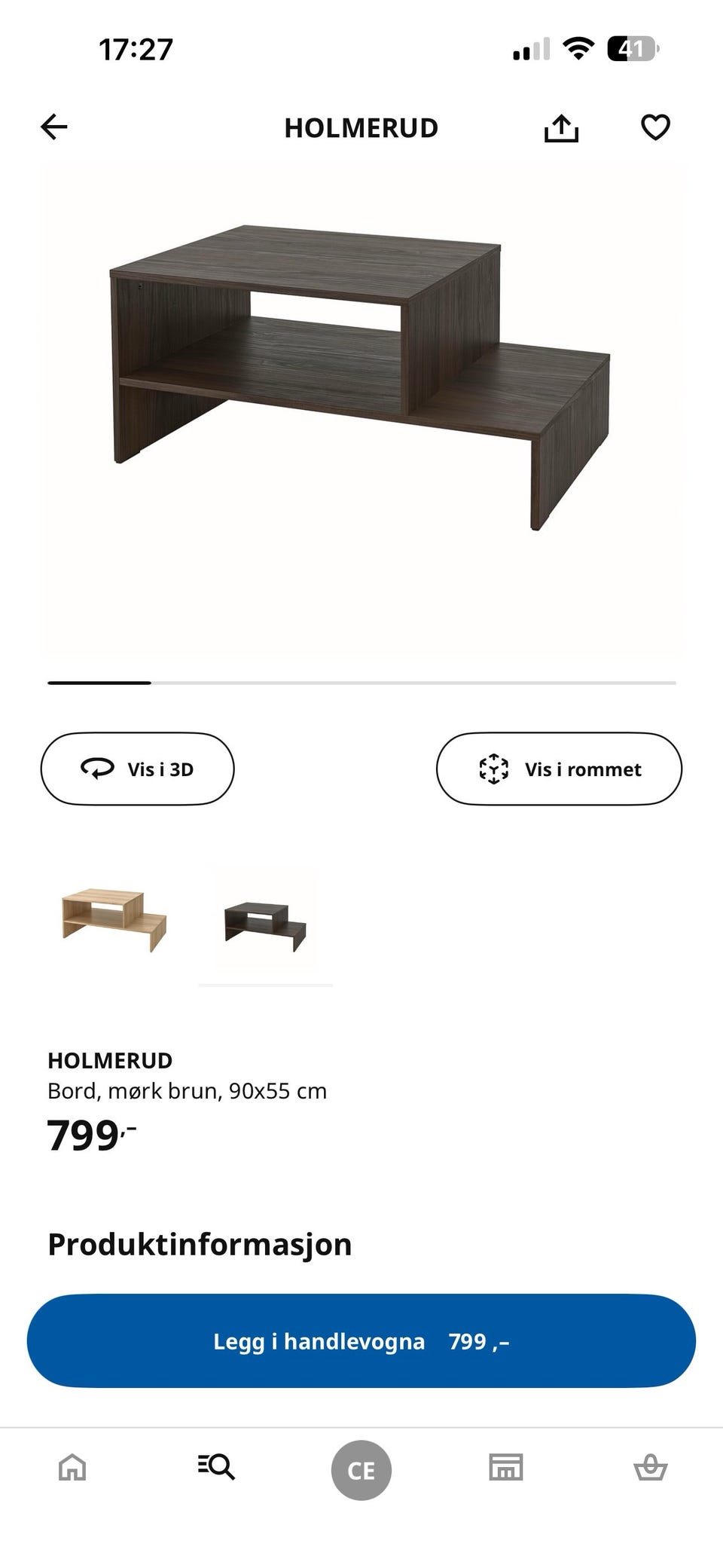Tap the share icon
The image size is (723, 1568).
pos(562,127)
